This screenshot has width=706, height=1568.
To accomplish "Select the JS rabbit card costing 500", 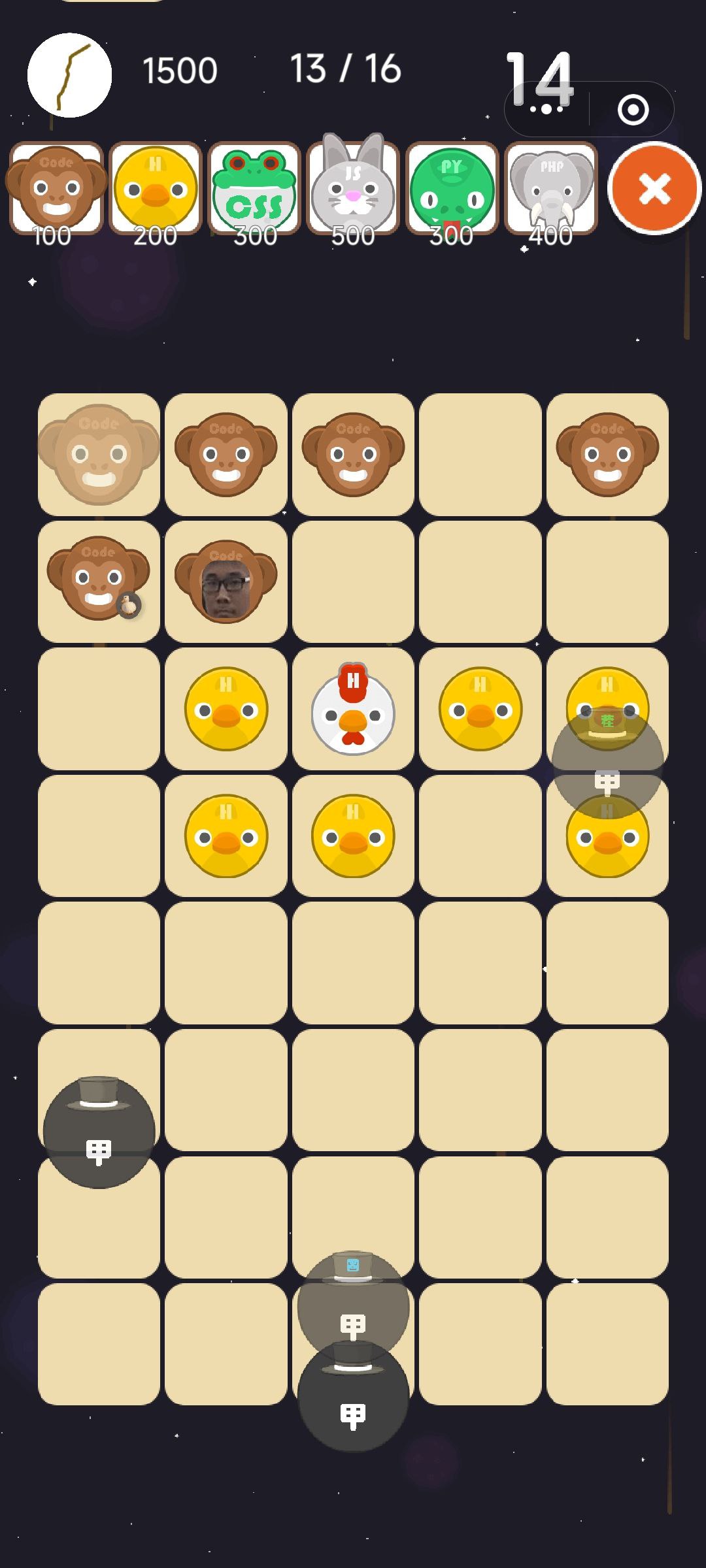I will [x=353, y=189].
